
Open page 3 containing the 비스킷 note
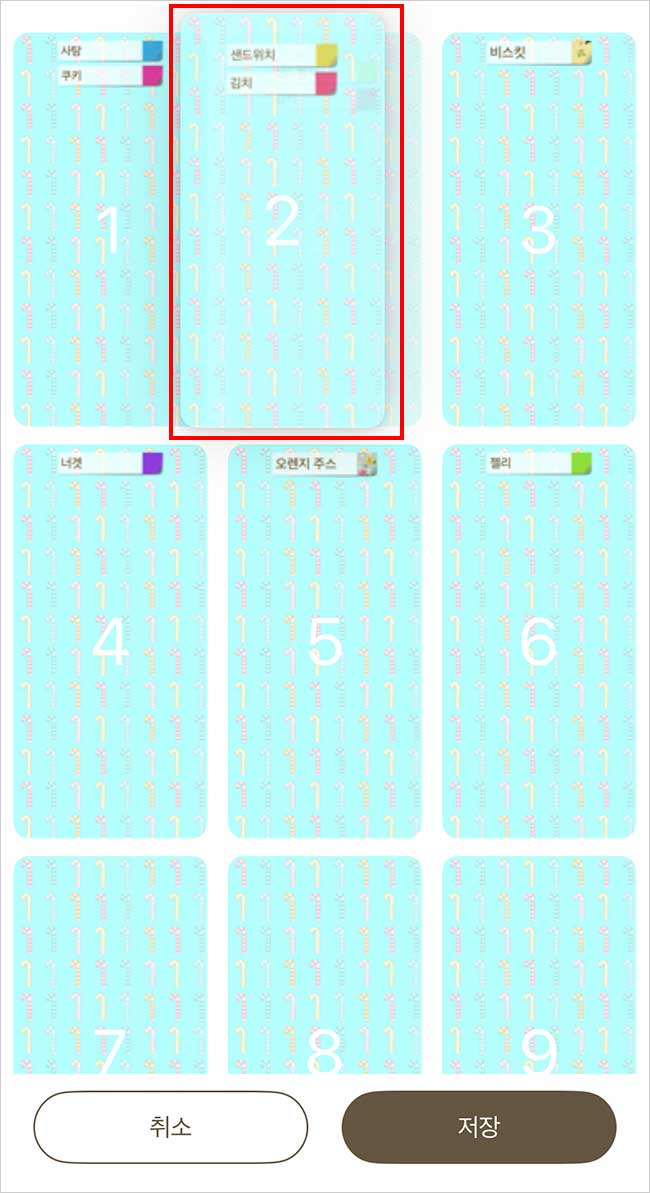coord(539,230)
